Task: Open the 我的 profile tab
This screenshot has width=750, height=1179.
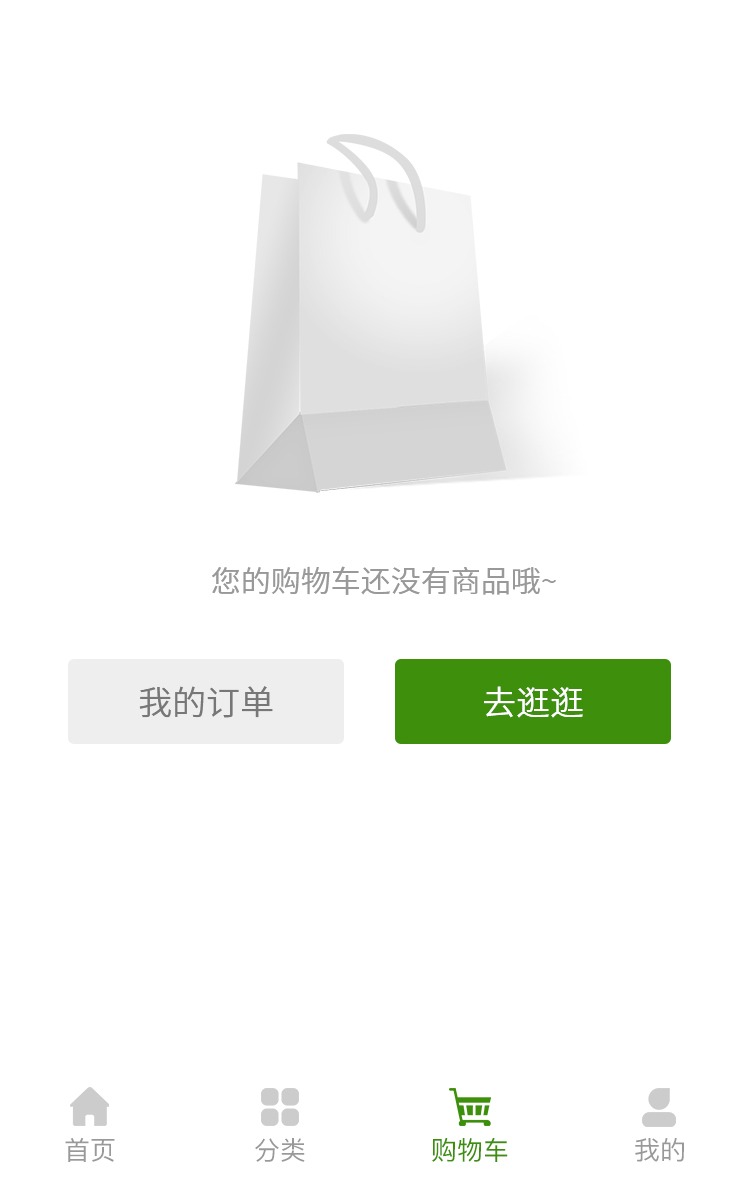Action: pyautogui.click(x=659, y=1125)
